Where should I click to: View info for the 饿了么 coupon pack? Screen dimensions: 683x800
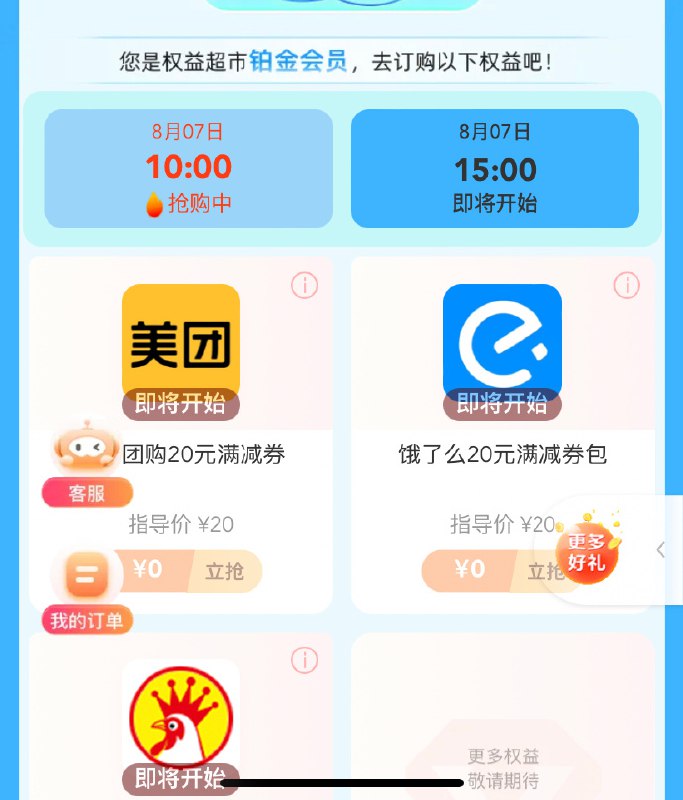[x=626, y=285]
